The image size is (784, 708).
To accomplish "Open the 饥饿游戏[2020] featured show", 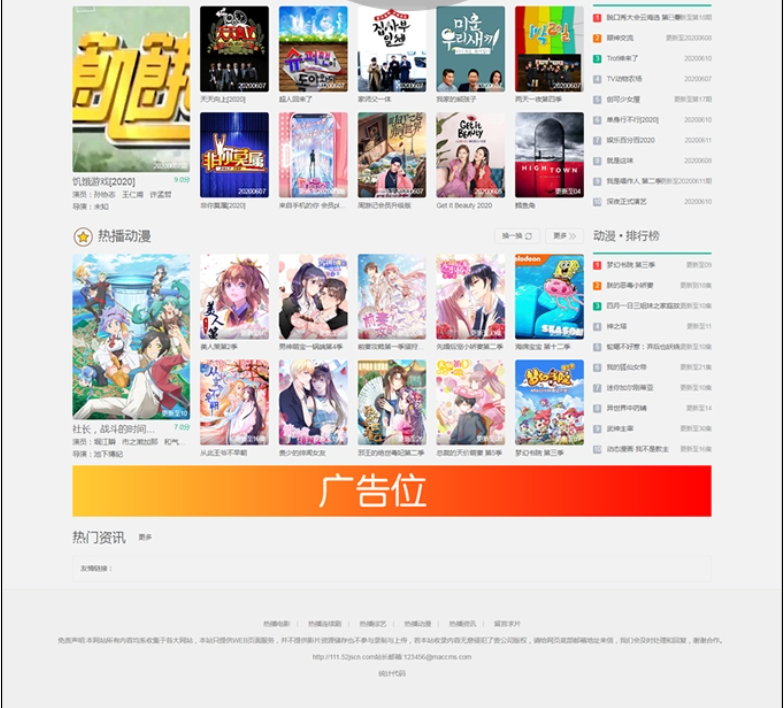I will point(131,90).
